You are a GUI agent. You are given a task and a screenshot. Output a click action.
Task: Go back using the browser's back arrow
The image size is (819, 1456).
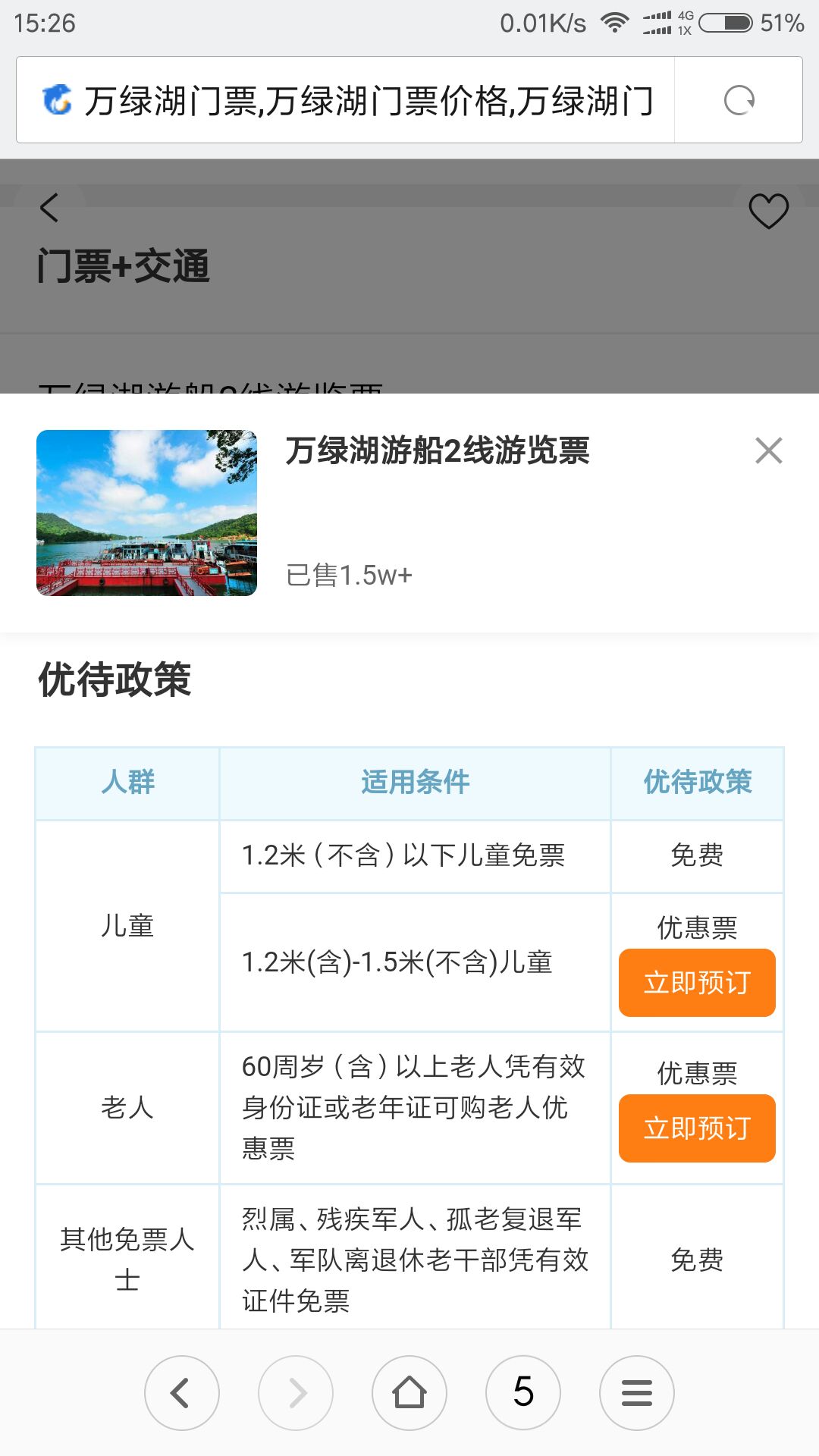click(181, 1392)
